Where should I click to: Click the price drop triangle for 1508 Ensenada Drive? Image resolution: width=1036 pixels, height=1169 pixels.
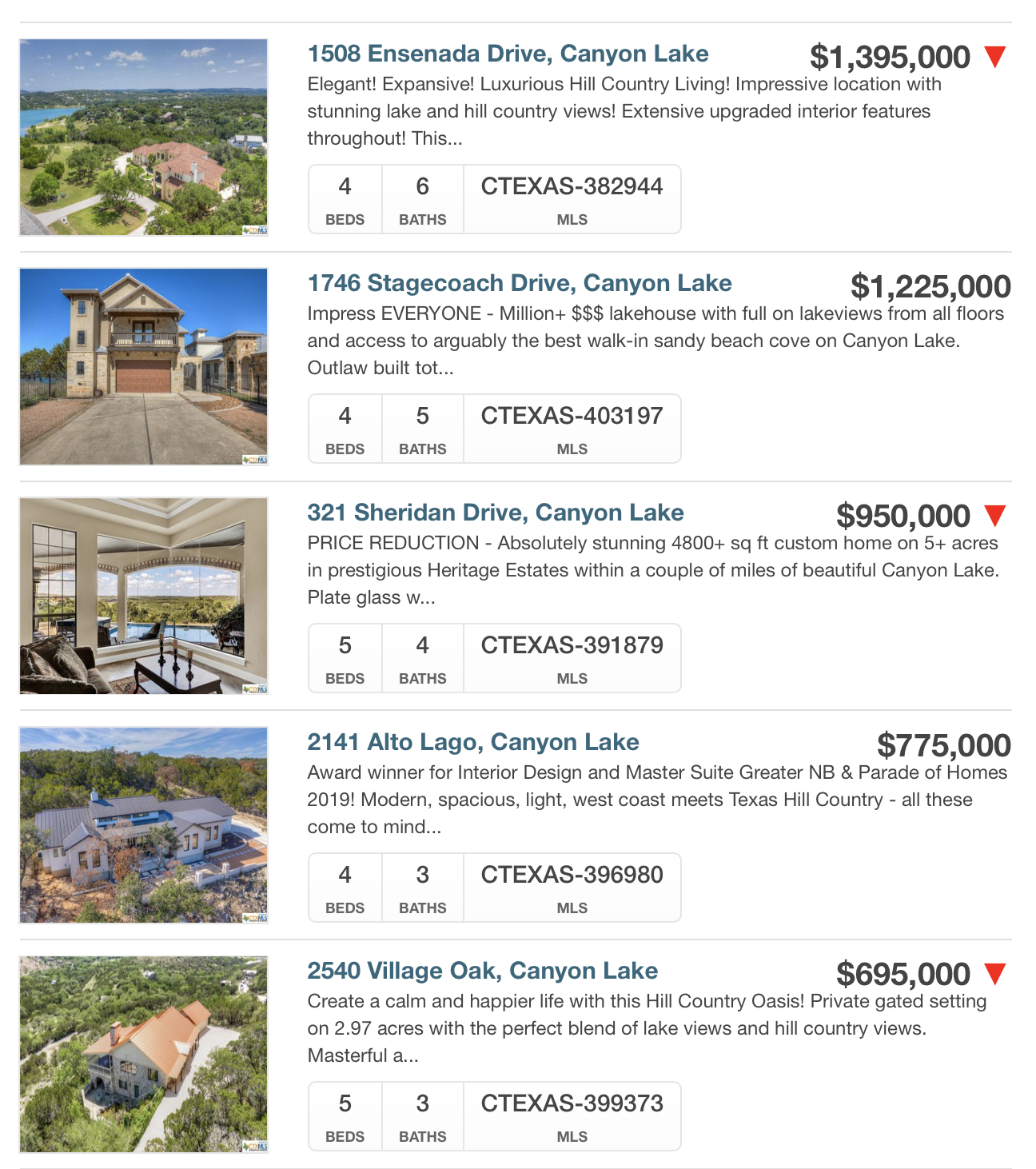pyautogui.click(x=996, y=56)
